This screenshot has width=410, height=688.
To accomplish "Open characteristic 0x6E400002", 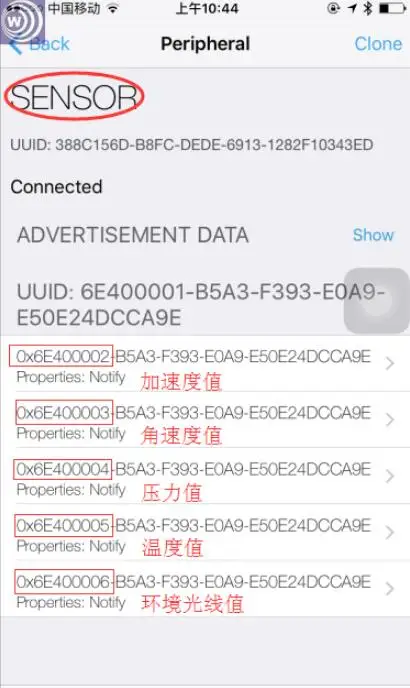I will click(205, 364).
